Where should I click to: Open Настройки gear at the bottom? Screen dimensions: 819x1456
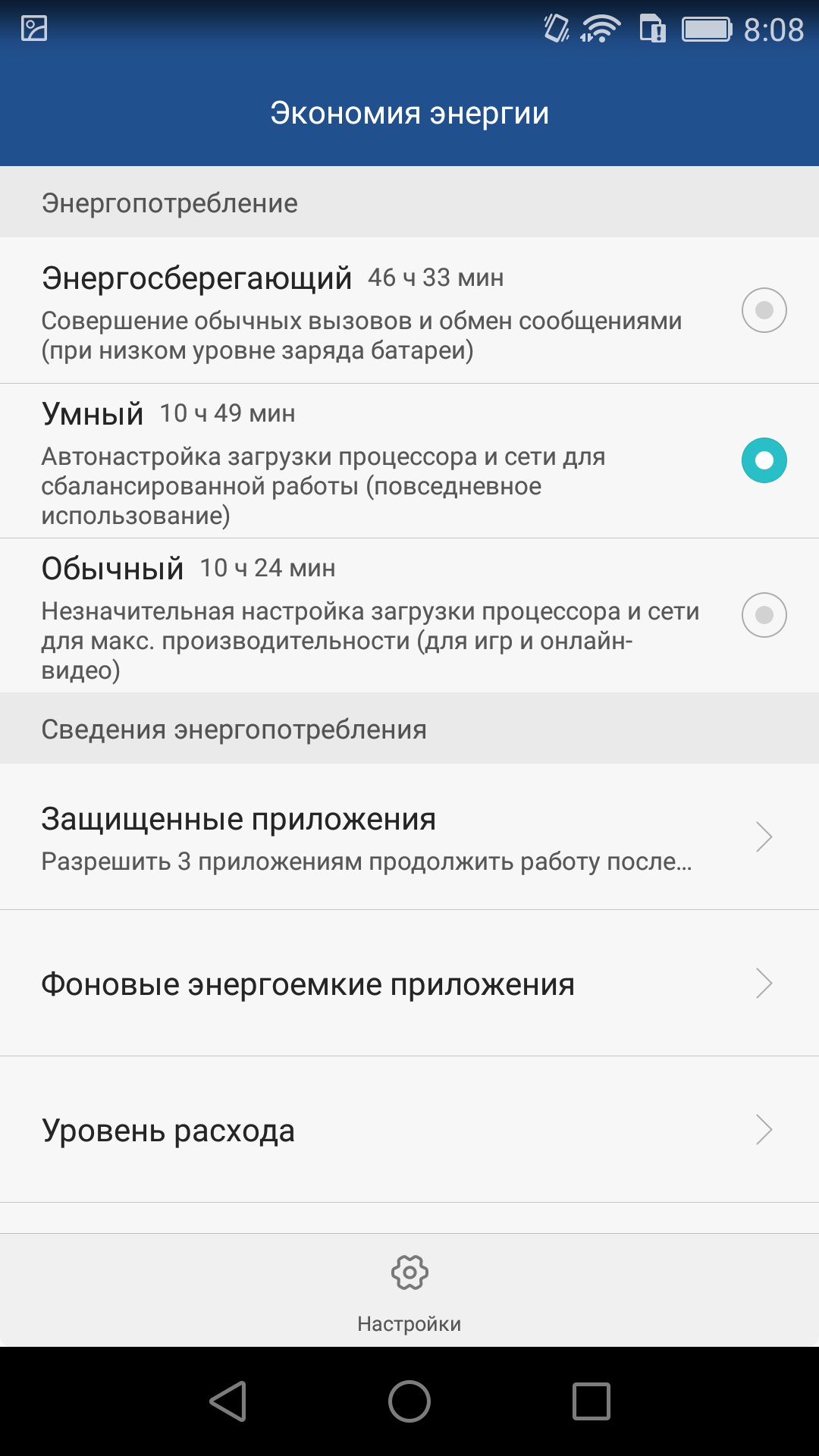[409, 1290]
